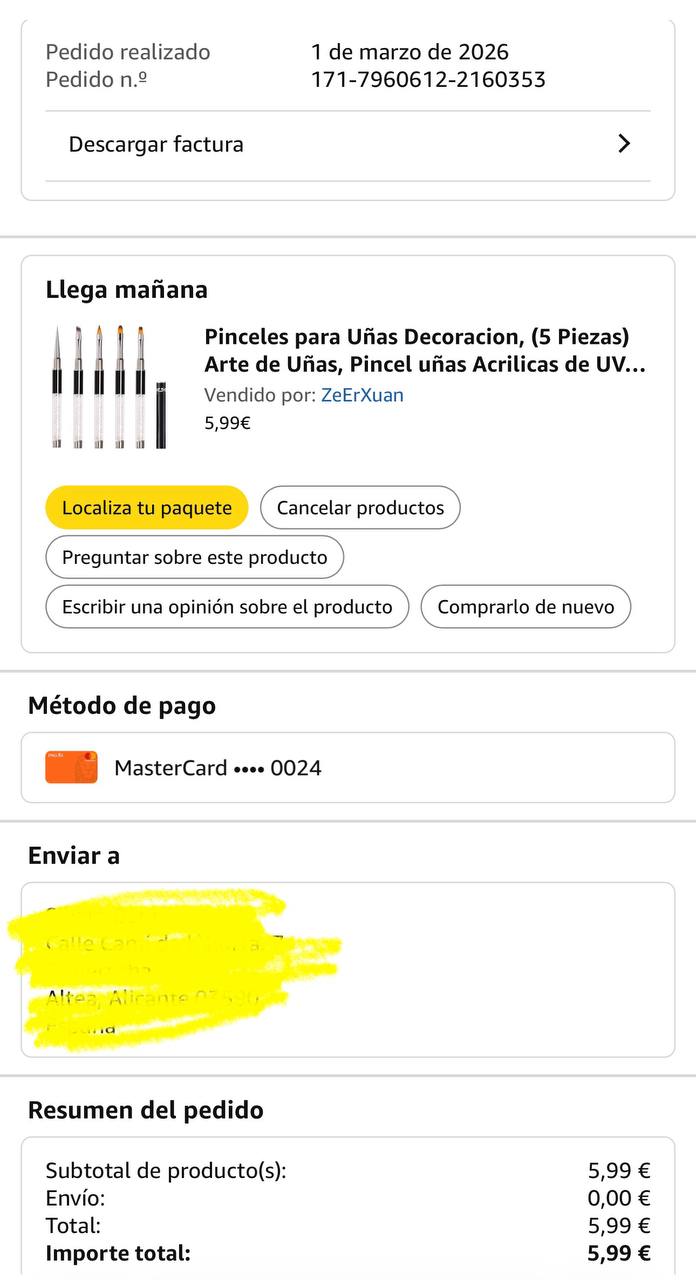Tap the yellow Localiza tu paquete button
Screen dimensions: 696x1280
[146, 507]
